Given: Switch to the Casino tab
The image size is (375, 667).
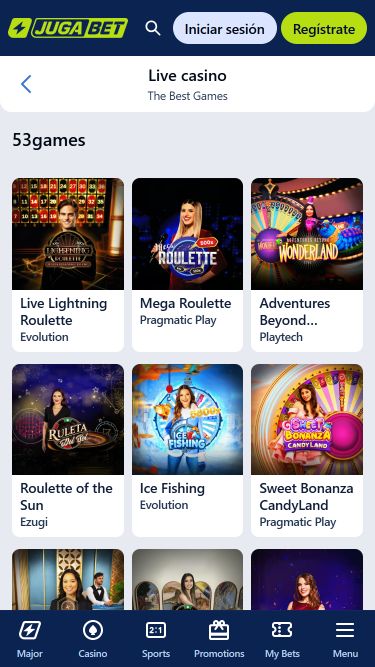Looking at the screenshot, I should [93, 639].
